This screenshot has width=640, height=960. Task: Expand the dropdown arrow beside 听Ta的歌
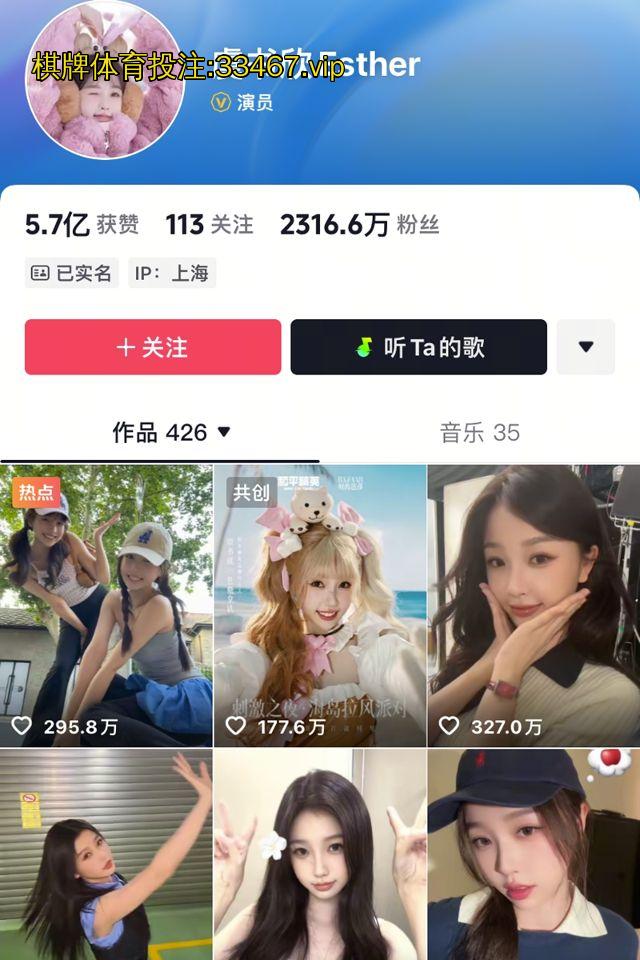586,347
